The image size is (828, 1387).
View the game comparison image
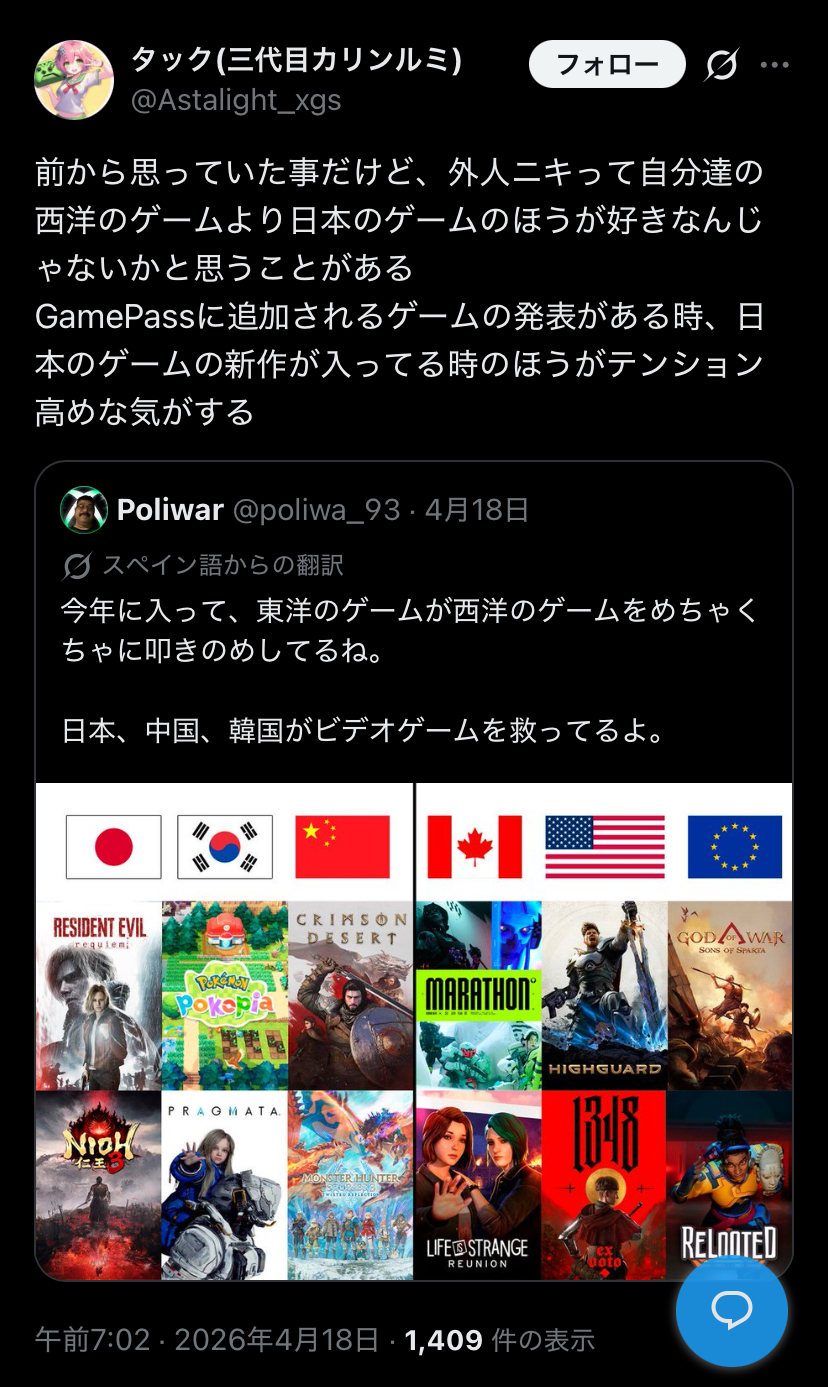tap(414, 1030)
